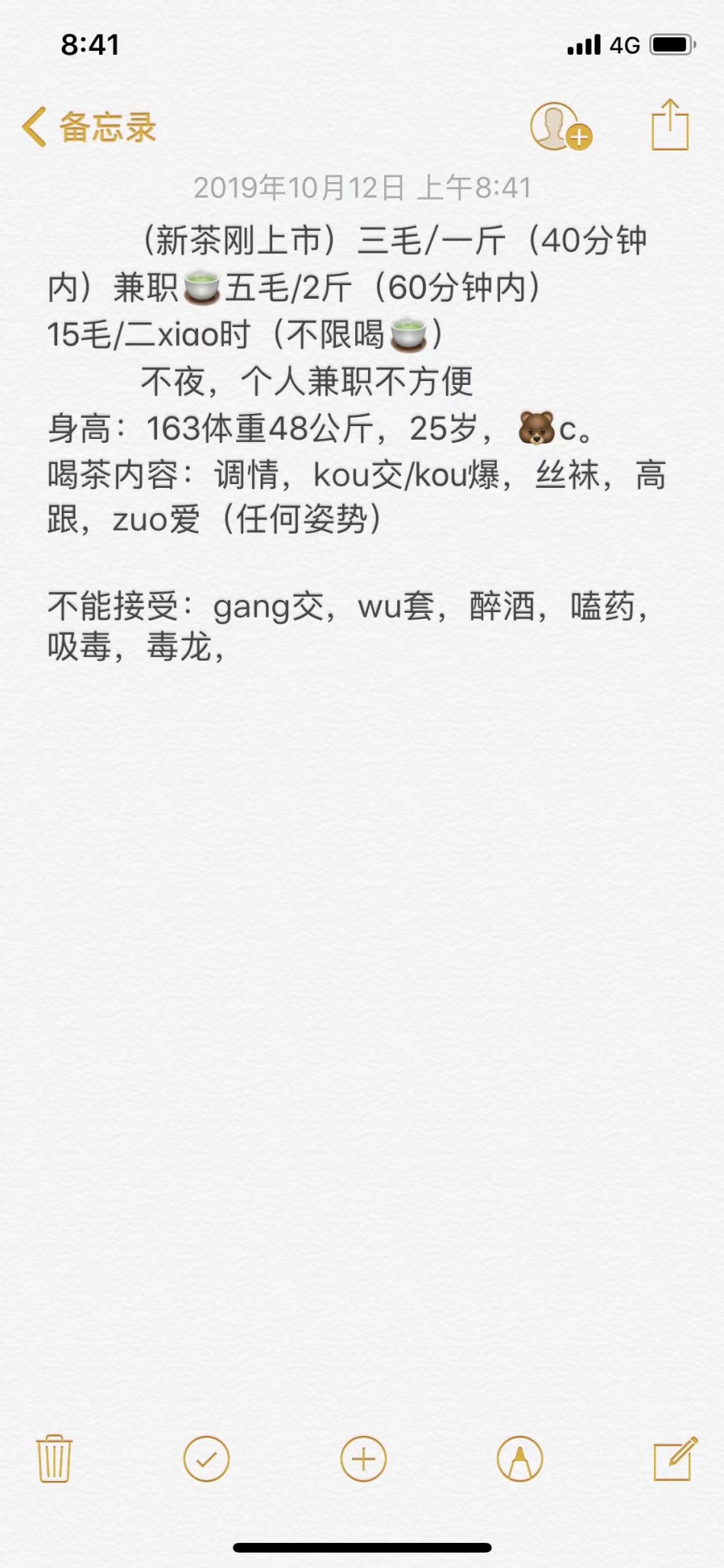The image size is (724, 1568).
Task: Open the share sheet
Action: tap(670, 125)
